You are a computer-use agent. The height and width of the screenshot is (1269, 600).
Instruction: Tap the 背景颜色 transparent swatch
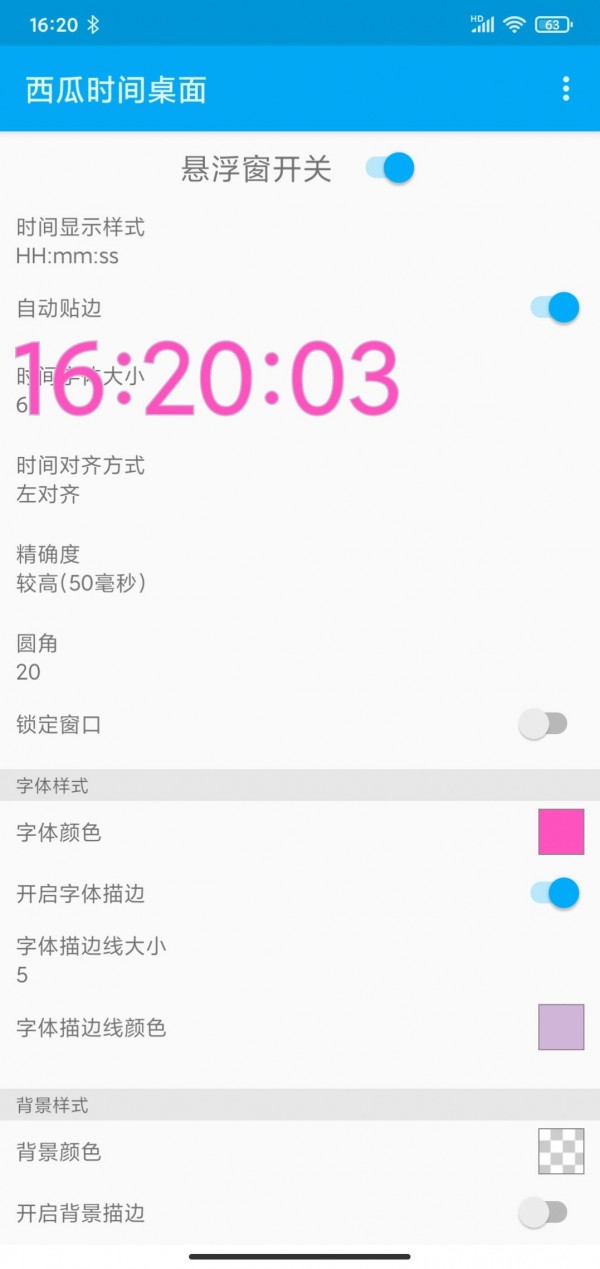click(x=561, y=1151)
